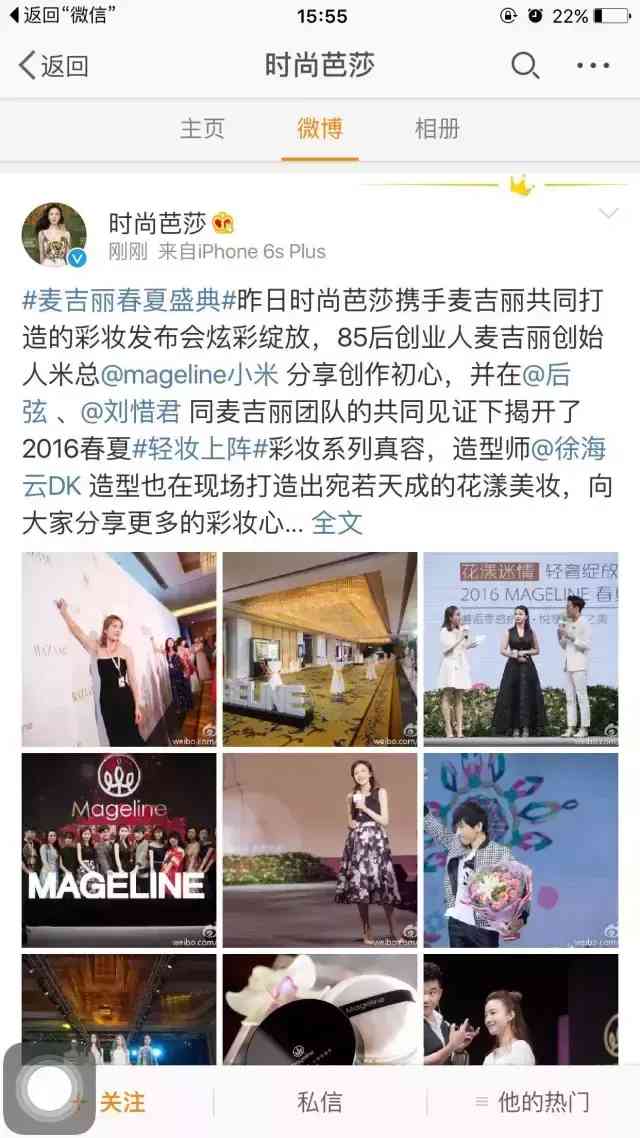Select the 微博 tab
This screenshot has width=640, height=1138.
tap(320, 128)
